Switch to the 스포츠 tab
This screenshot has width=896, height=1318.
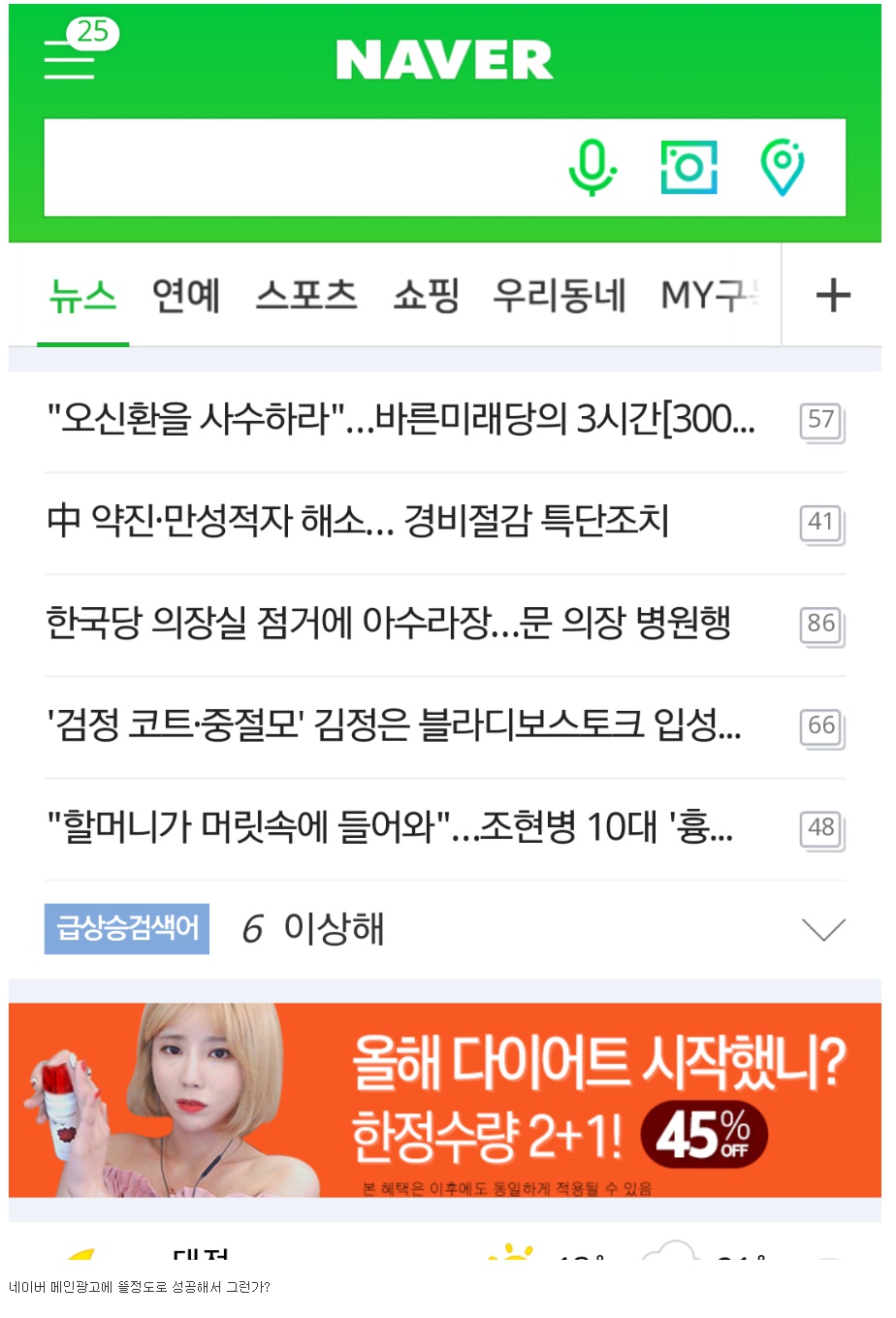pyautogui.click(x=306, y=296)
